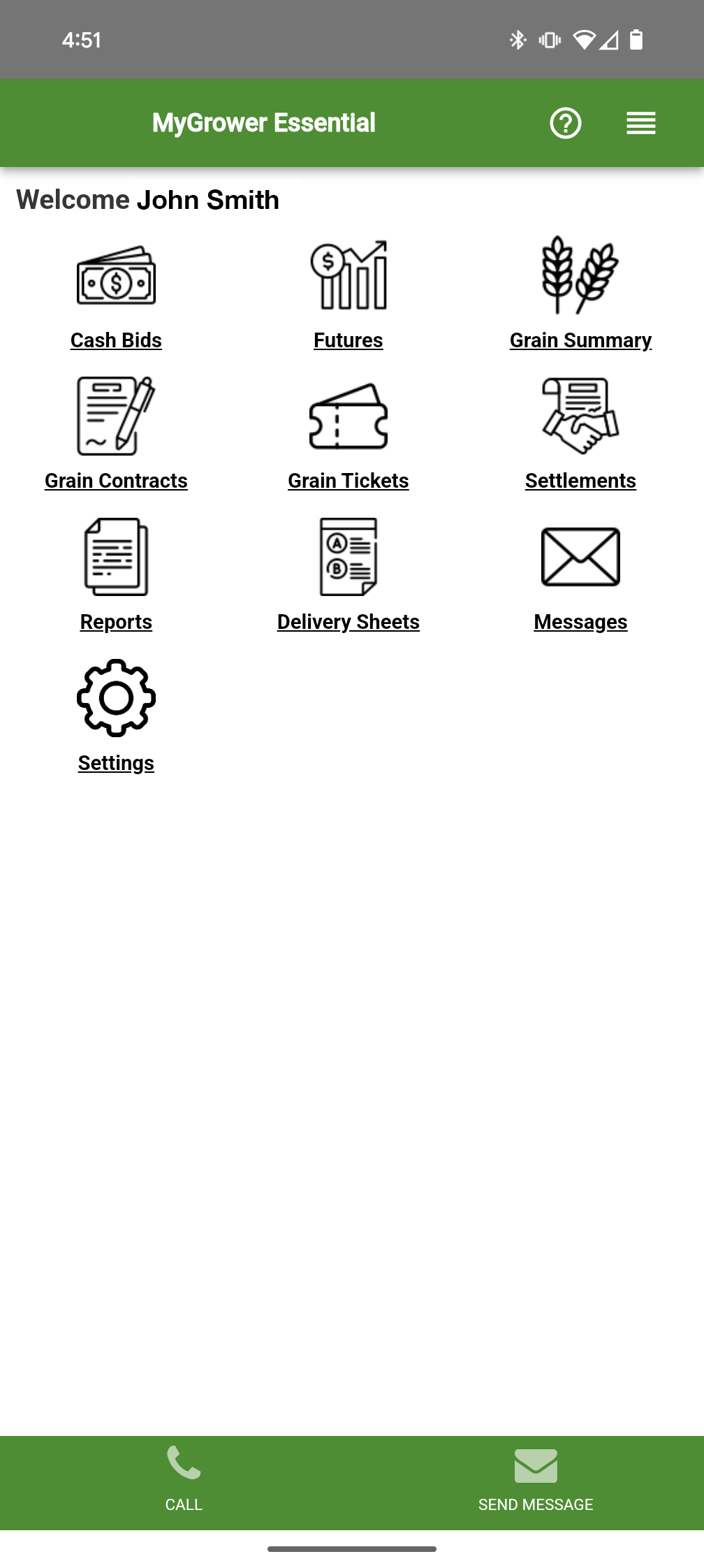Screen dimensions: 704x1568
Task: Tap the Call button at the bottom
Action: coord(184,1480)
